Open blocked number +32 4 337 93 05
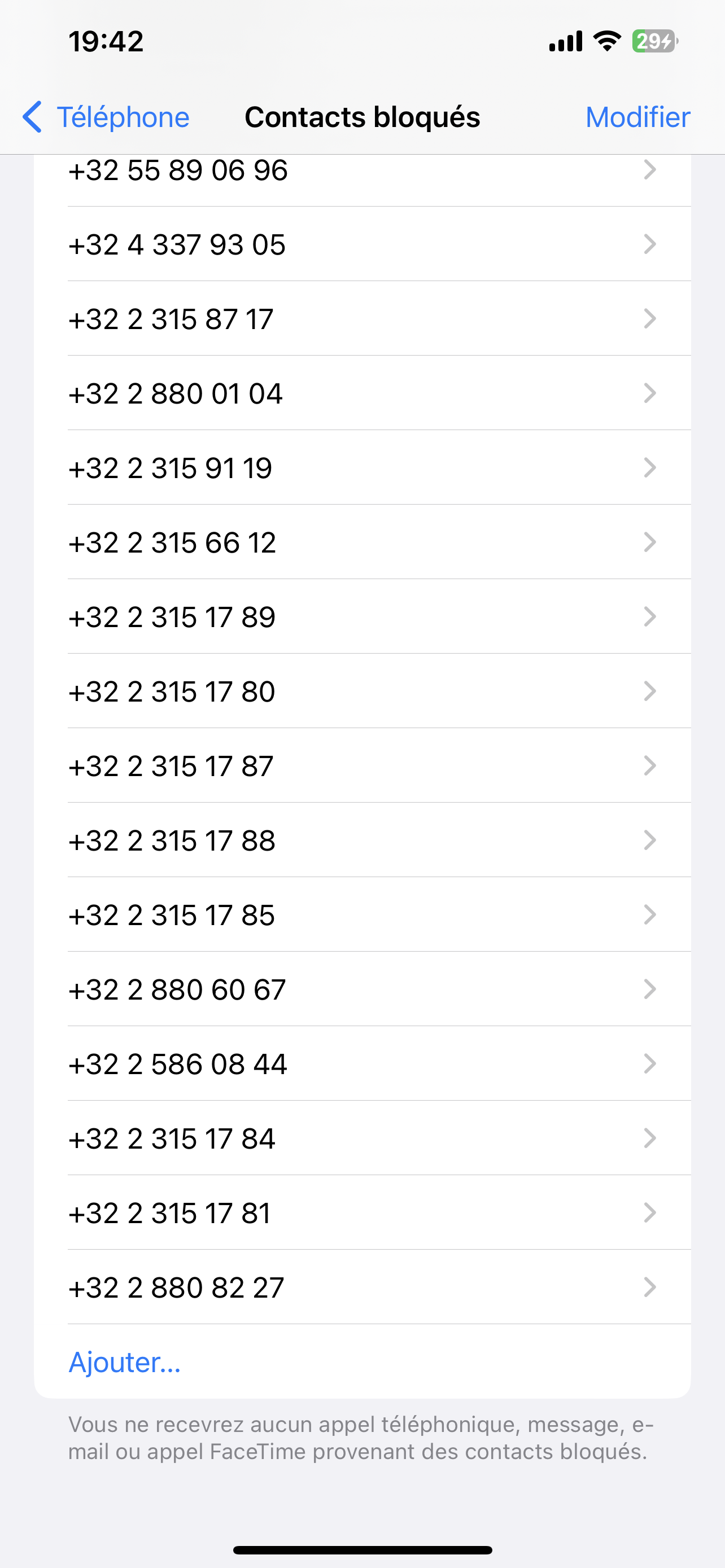 [x=362, y=245]
